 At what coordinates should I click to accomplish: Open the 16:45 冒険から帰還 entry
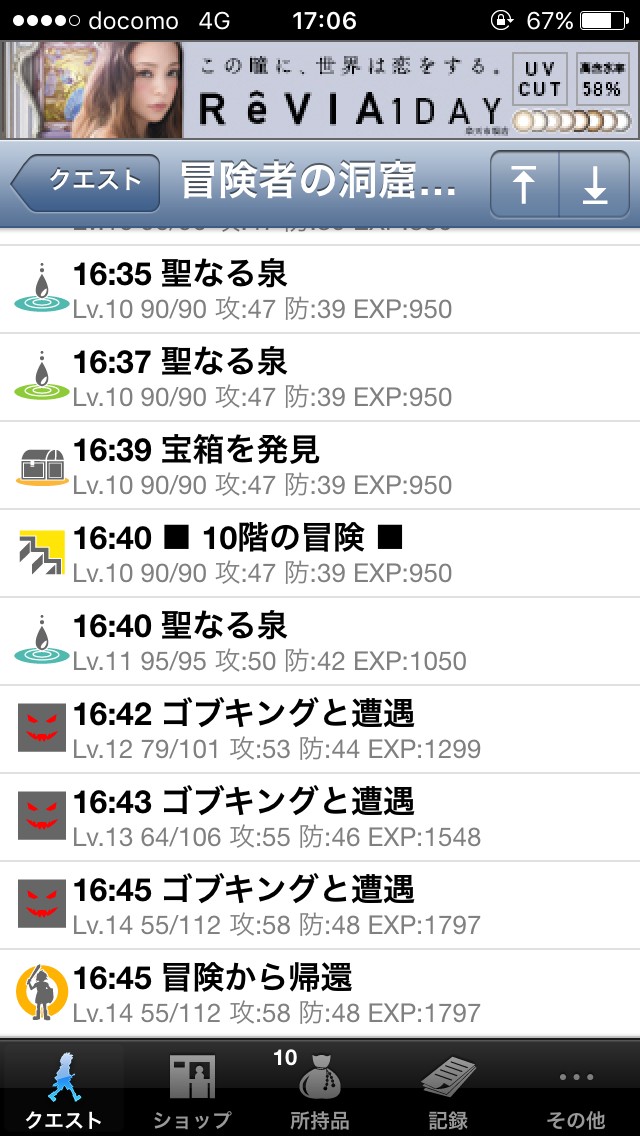(320, 994)
